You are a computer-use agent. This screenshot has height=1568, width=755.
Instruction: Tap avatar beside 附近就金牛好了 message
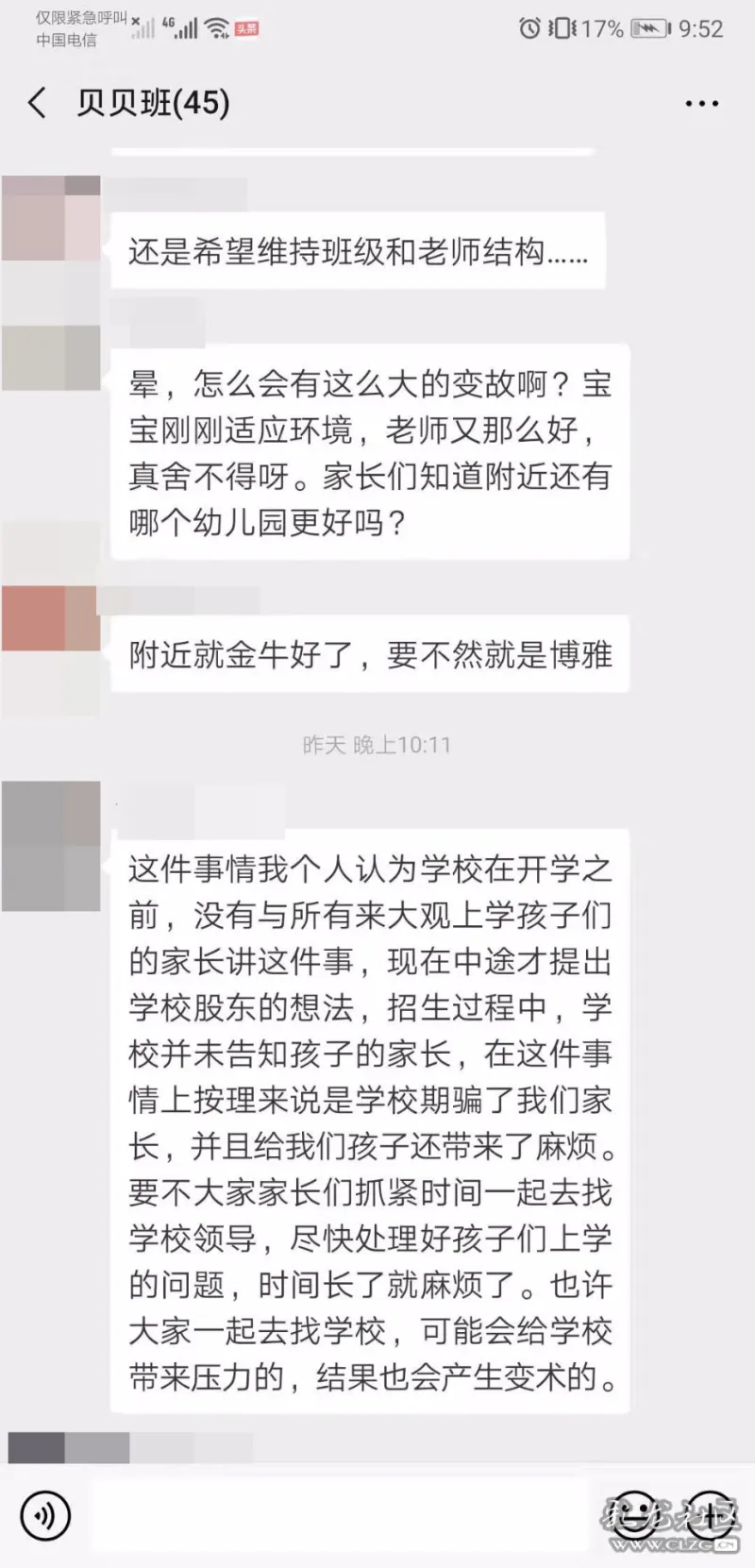[x=51, y=618]
